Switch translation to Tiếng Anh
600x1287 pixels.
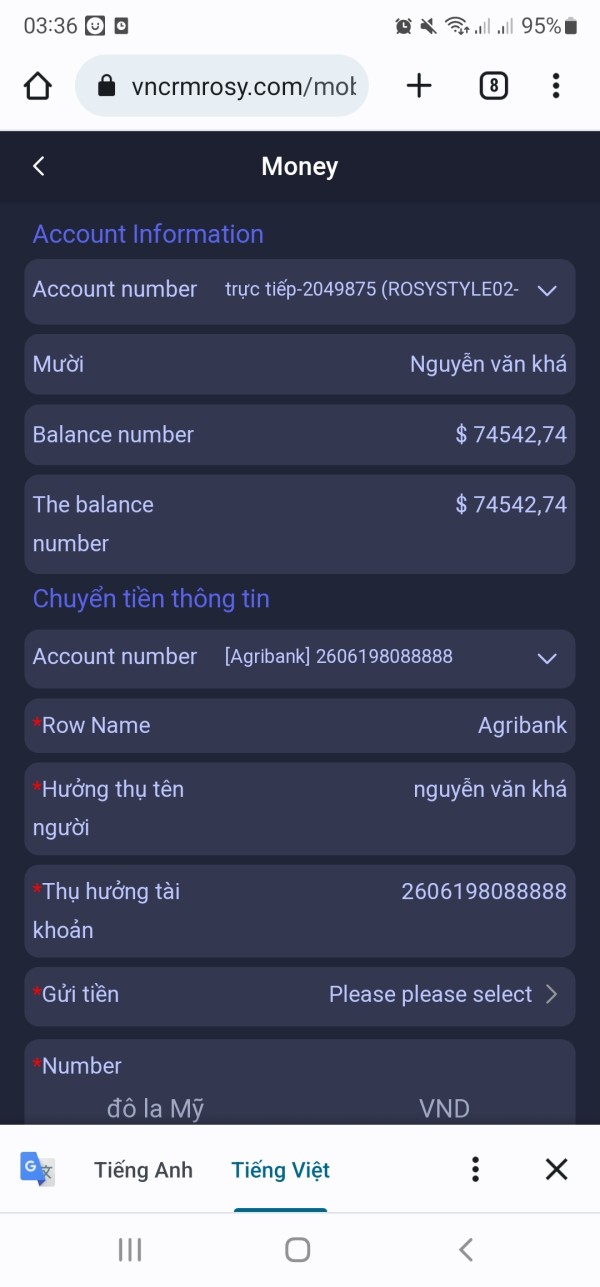point(143,1170)
